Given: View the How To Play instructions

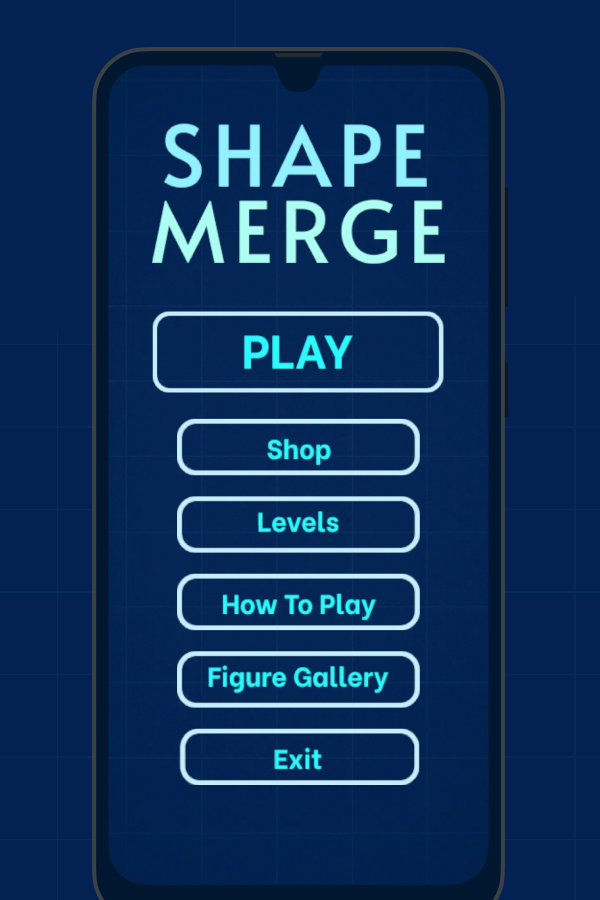Looking at the screenshot, I should (298, 602).
